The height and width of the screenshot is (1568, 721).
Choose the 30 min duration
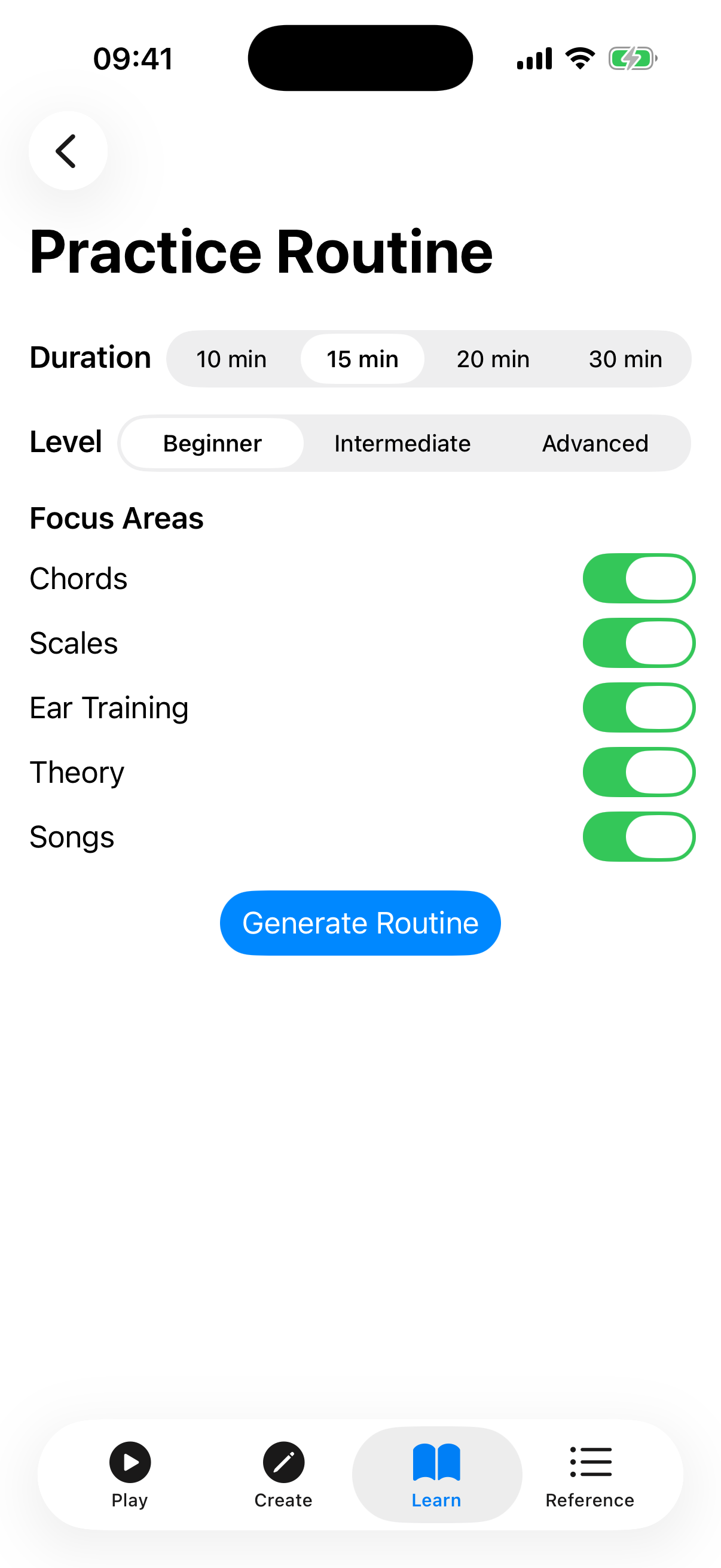(x=625, y=359)
